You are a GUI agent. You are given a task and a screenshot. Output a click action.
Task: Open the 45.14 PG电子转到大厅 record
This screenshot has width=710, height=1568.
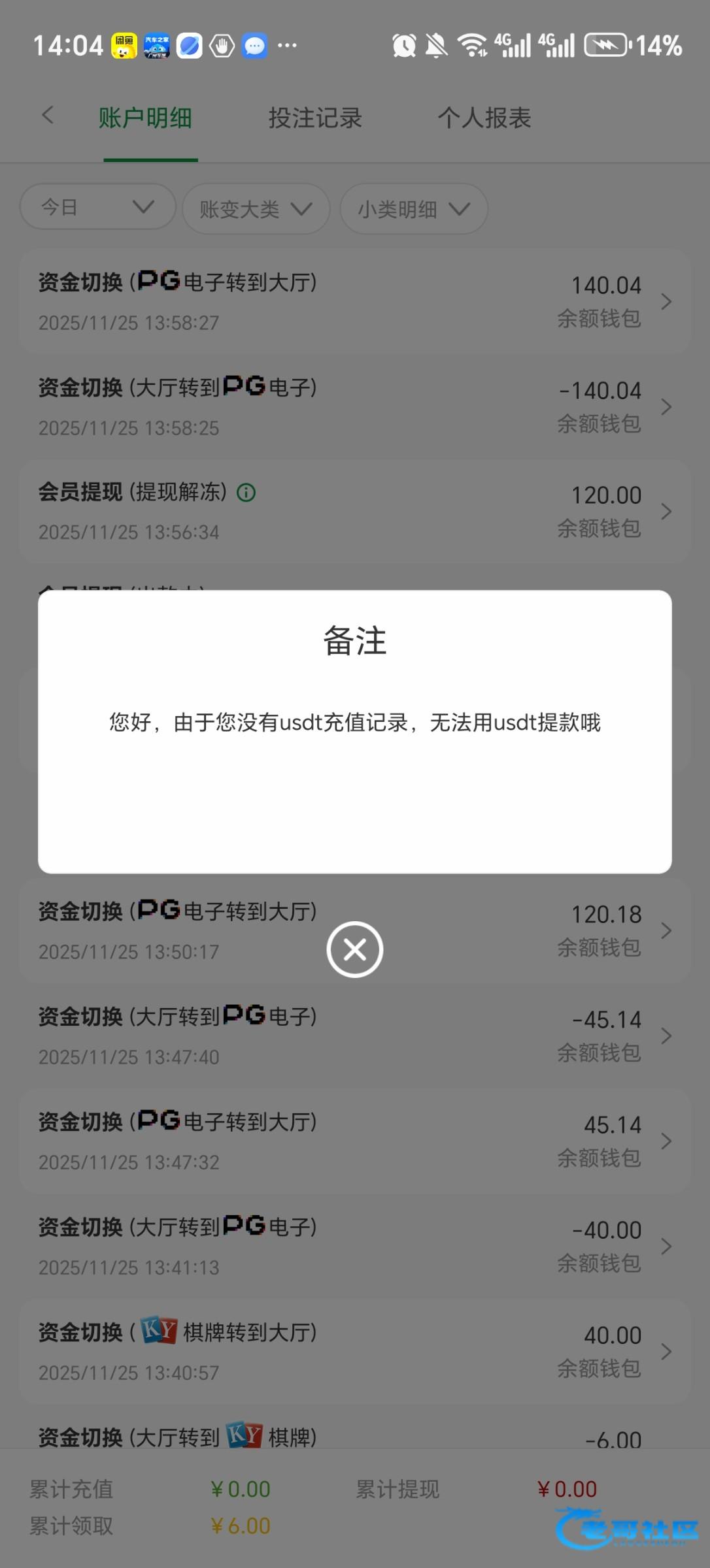pos(354,1141)
